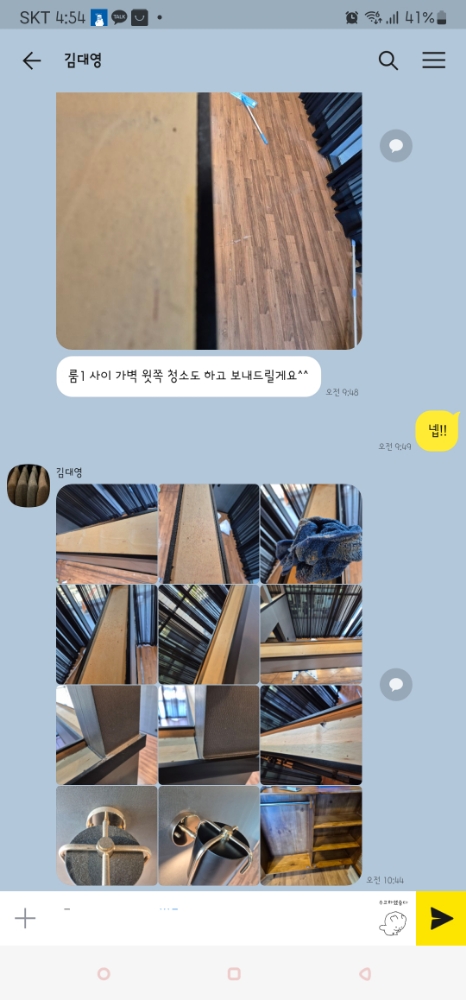The height and width of the screenshot is (1000, 466).
Task: Reply to the photo grid via bubble icon
Action: pos(396,685)
